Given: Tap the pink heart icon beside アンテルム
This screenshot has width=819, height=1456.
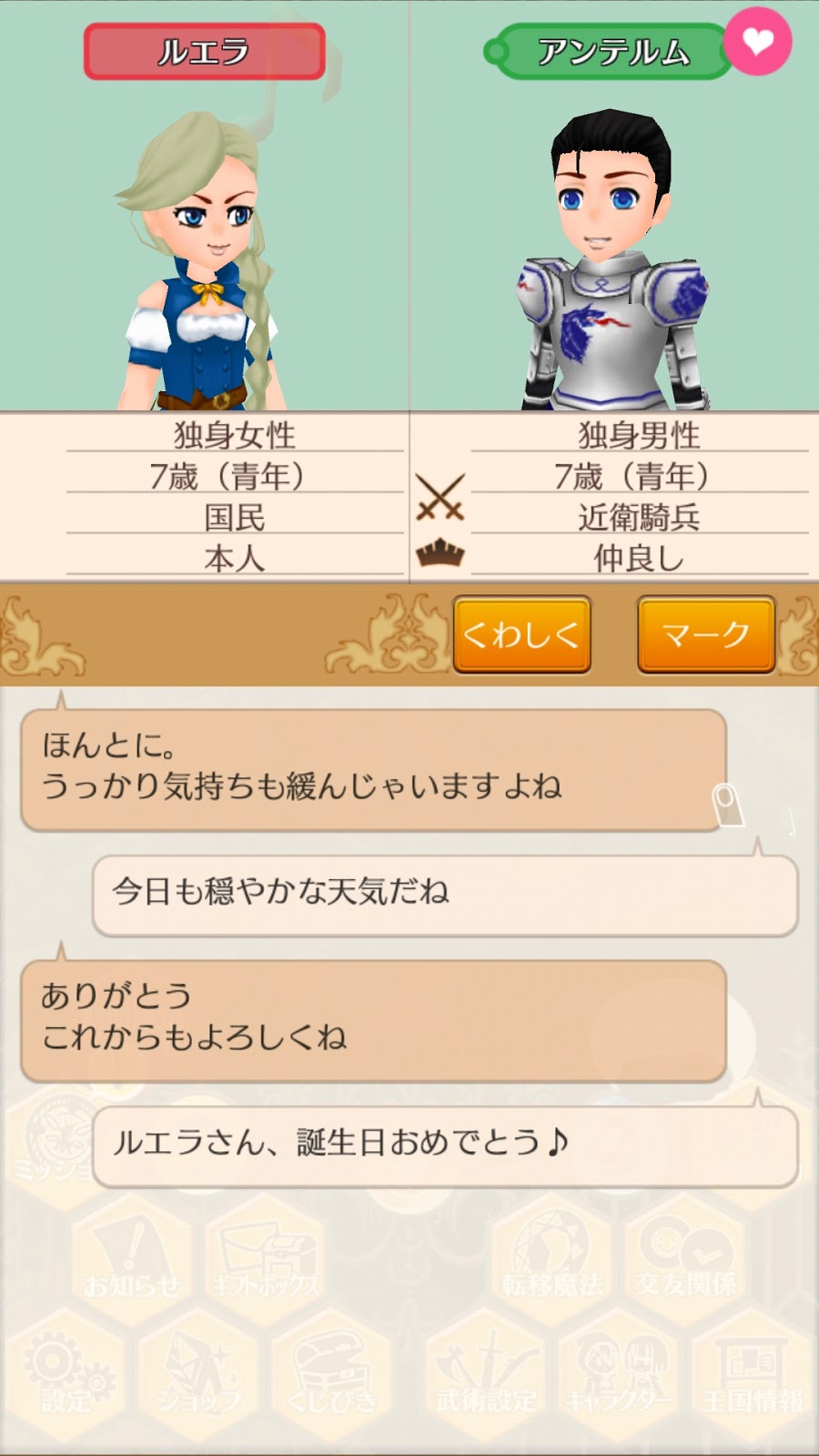Looking at the screenshot, I should 758,41.
